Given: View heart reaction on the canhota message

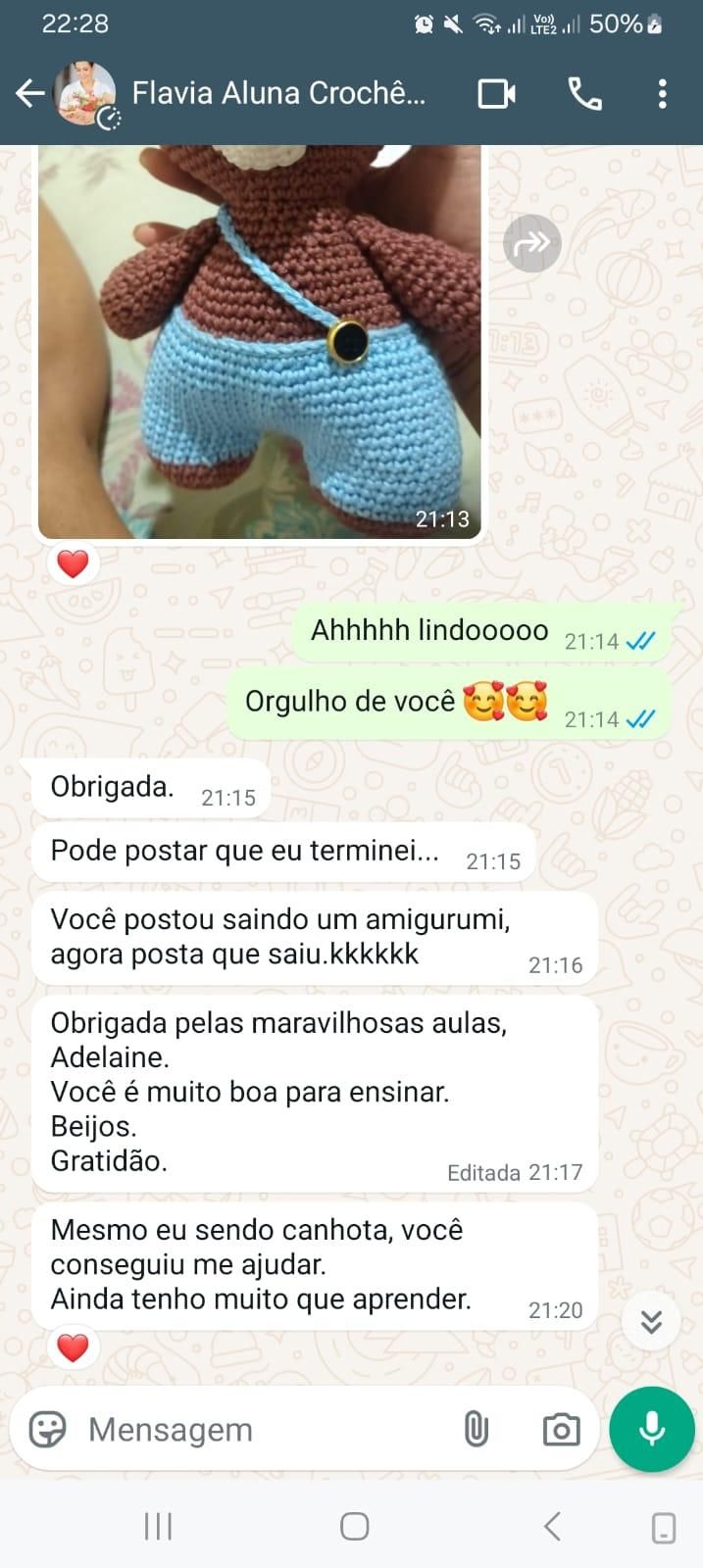Looking at the screenshot, I should tap(73, 1348).
